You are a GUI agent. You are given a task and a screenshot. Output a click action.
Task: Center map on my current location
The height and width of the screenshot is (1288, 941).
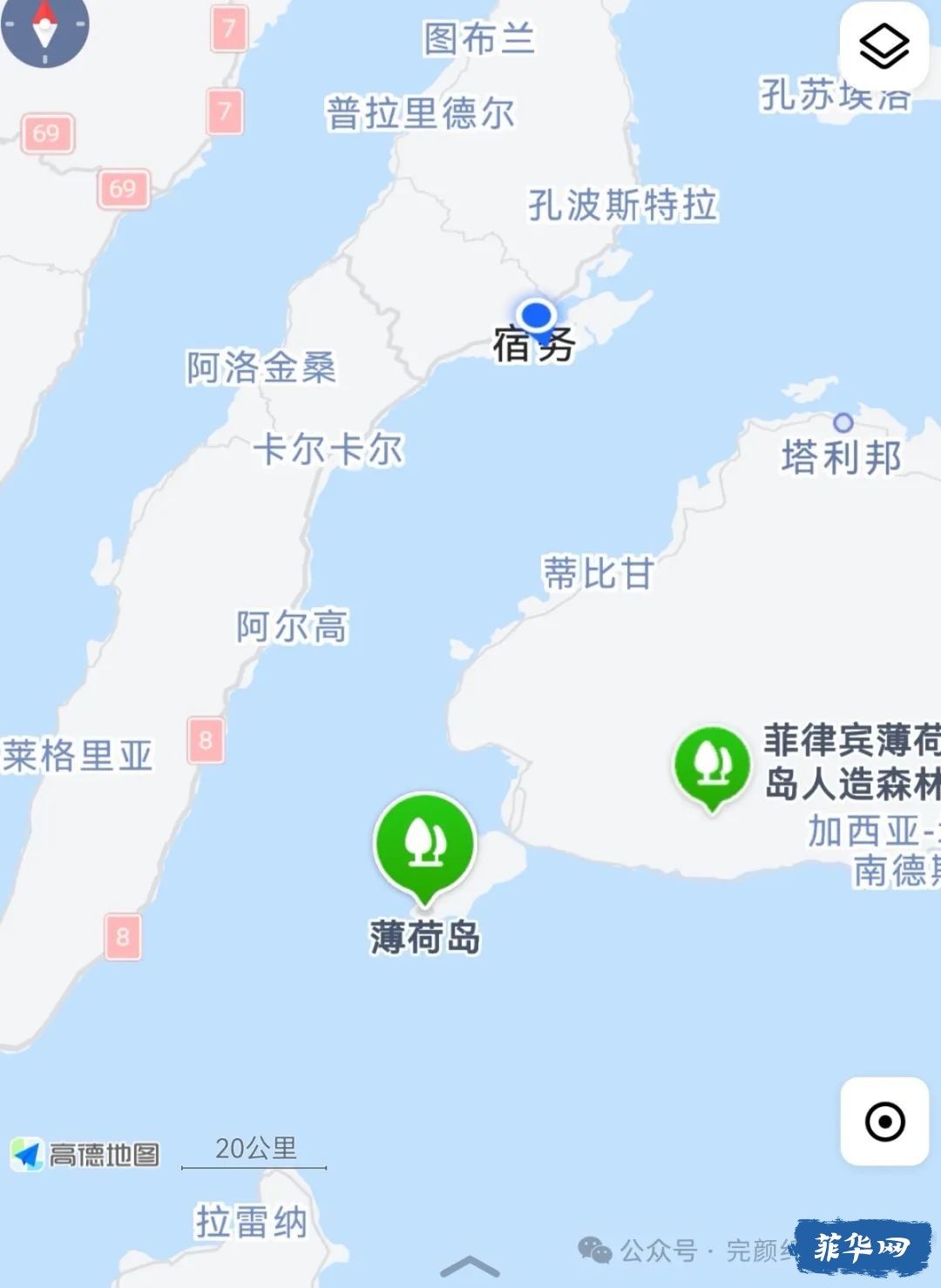(883, 1121)
